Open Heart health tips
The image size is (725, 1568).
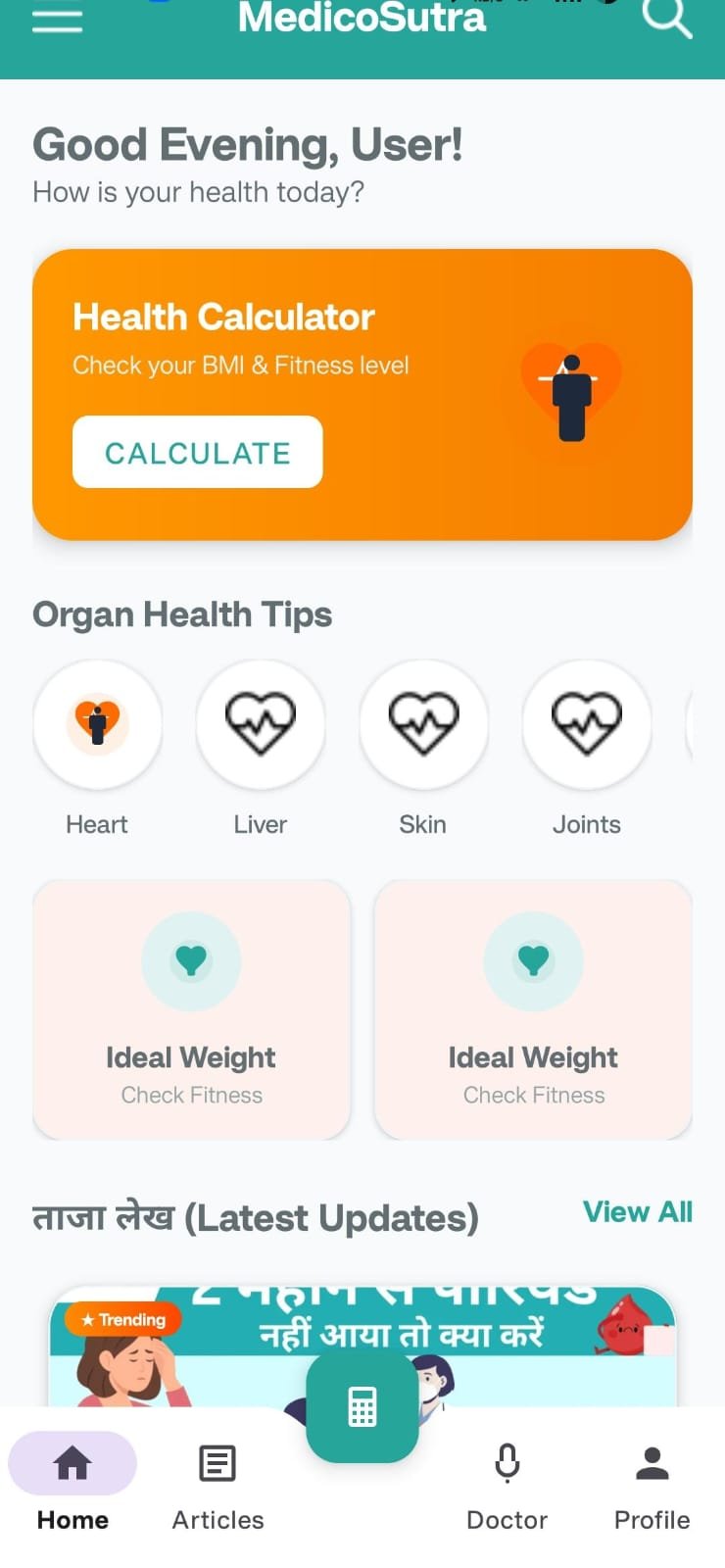coord(97,724)
